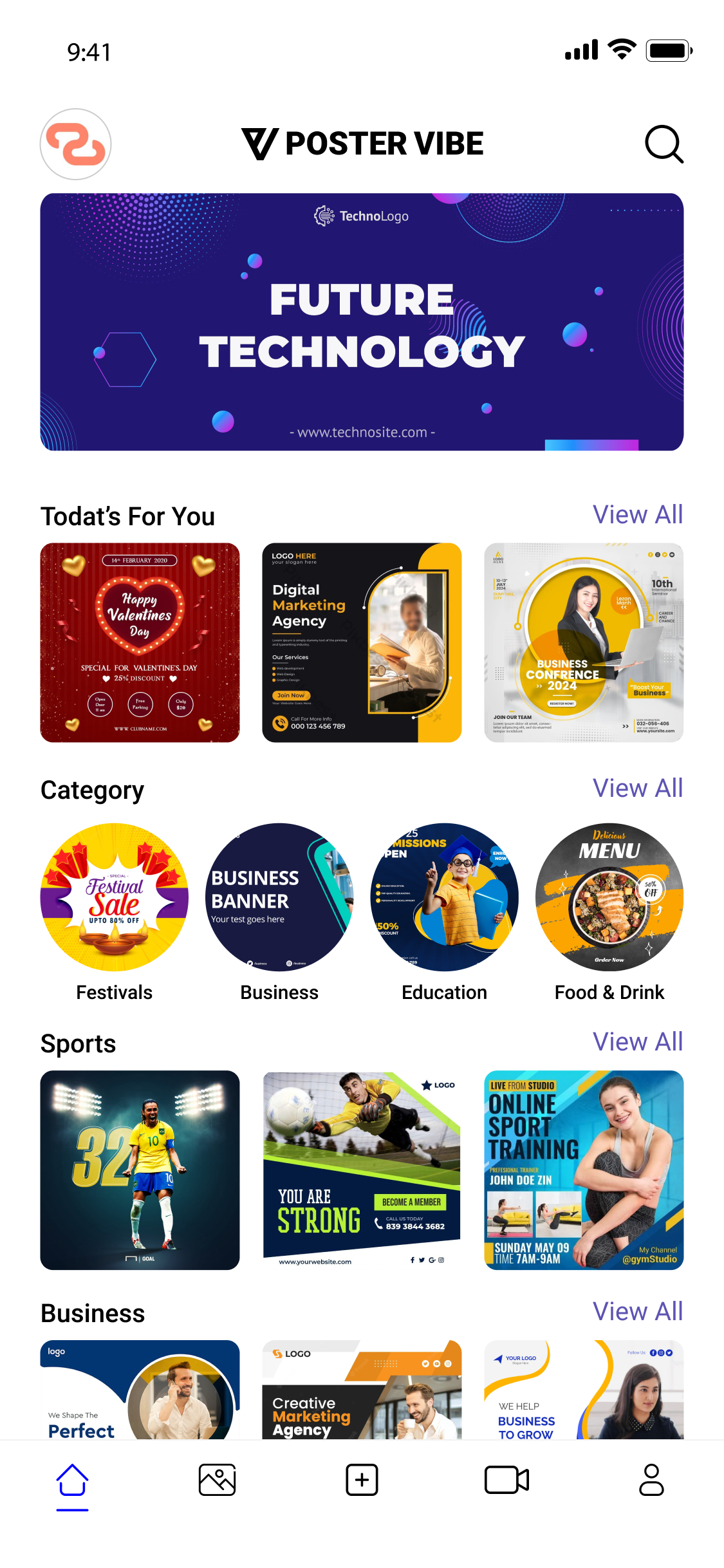View all Sports posters
Image resolution: width=724 pixels, height=1568 pixels.
(x=637, y=1042)
